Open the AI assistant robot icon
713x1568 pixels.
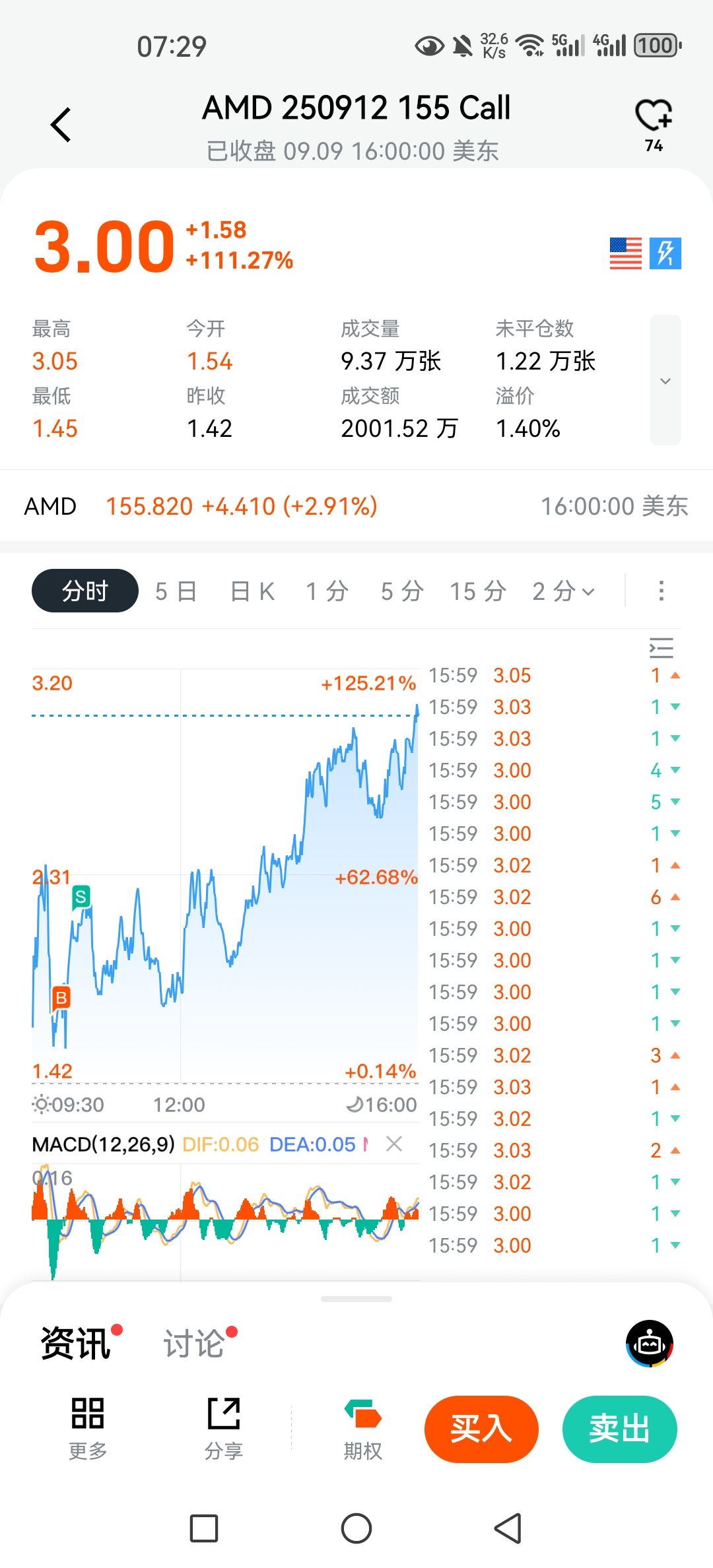650,1344
